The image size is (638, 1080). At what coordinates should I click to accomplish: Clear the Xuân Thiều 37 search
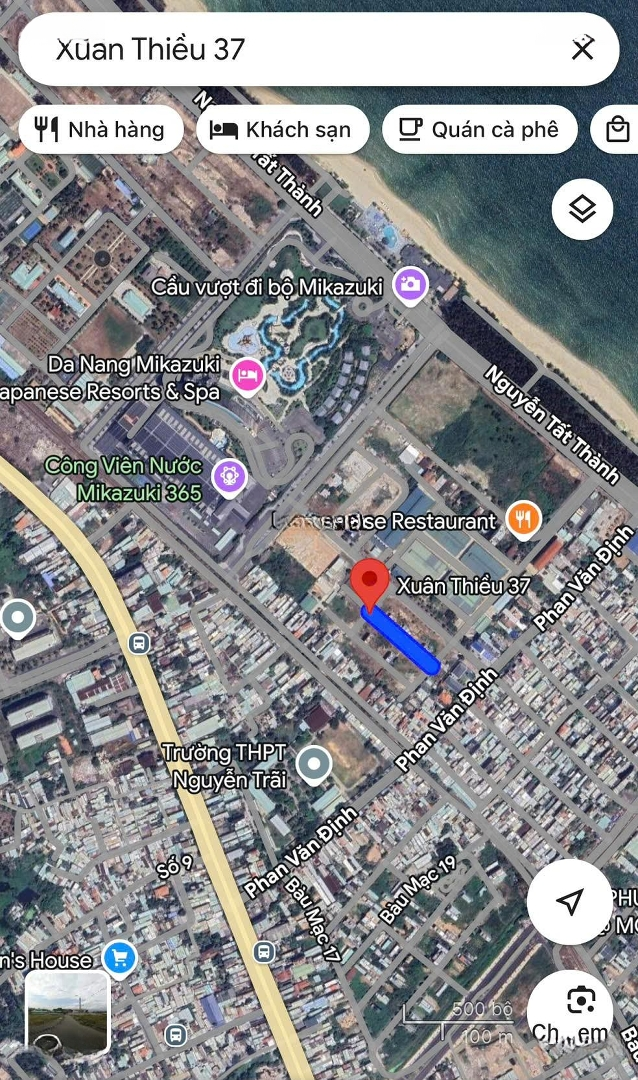(x=582, y=49)
